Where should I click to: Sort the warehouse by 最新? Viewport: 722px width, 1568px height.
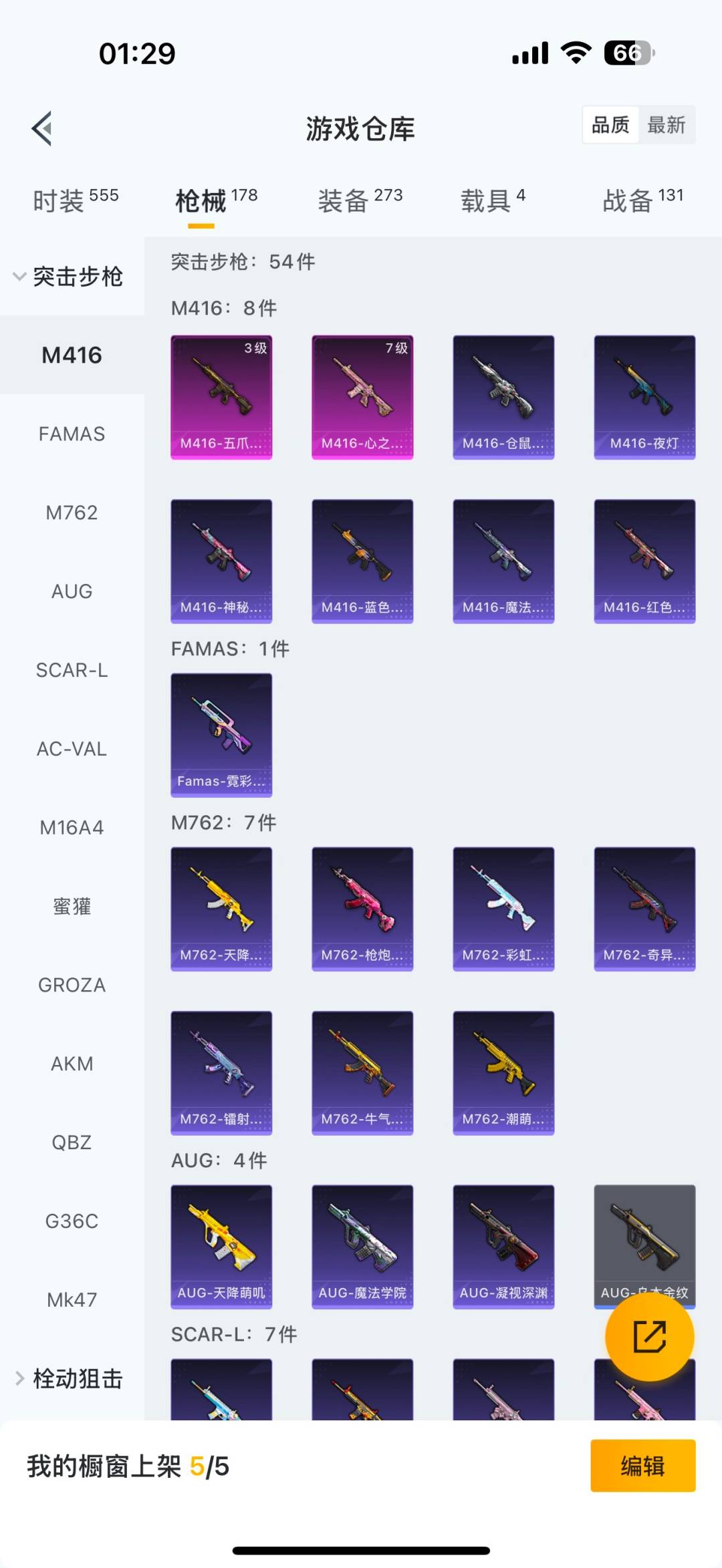[666, 125]
